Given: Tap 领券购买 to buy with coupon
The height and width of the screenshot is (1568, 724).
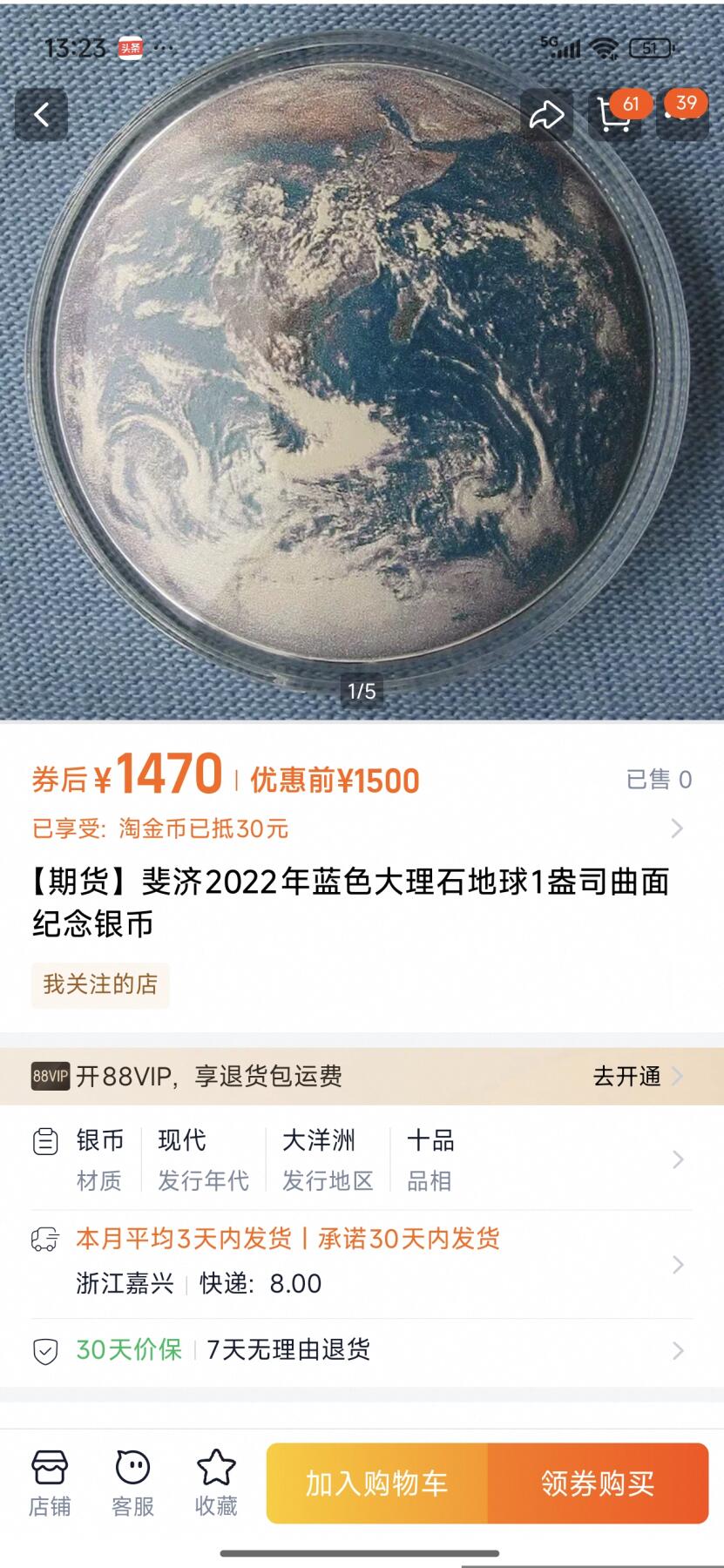Looking at the screenshot, I should point(598,1484).
